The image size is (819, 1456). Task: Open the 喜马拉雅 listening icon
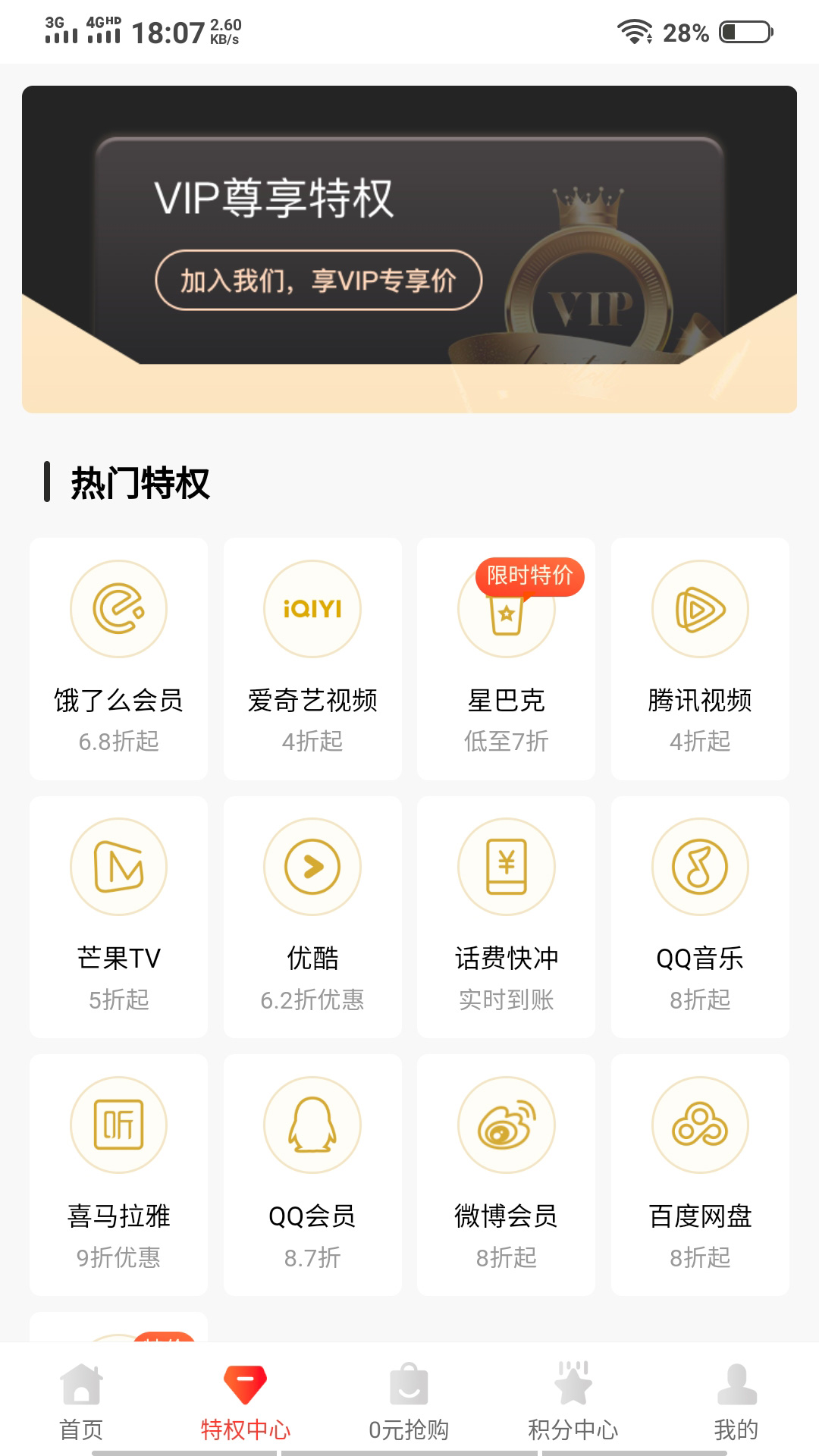[118, 1125]
